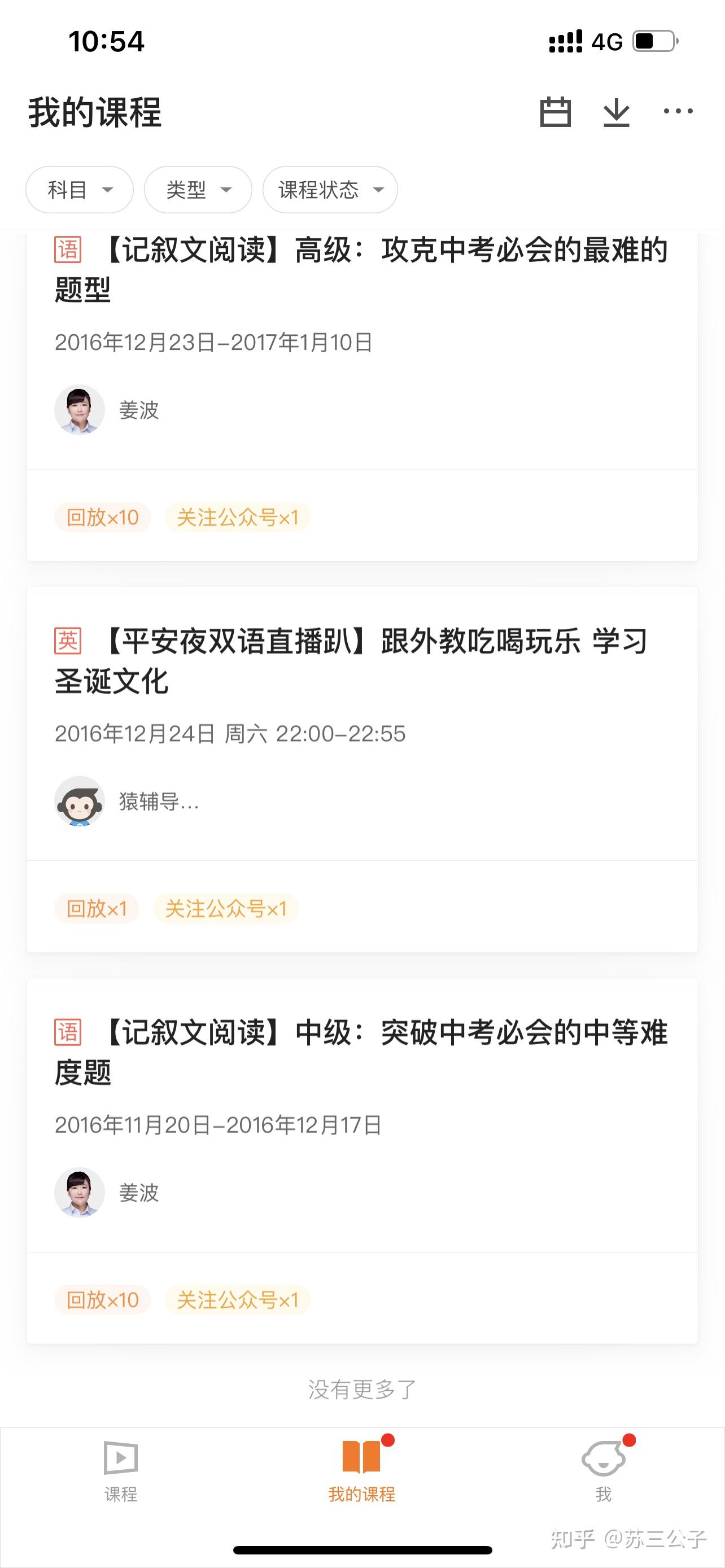Go to the 我 profile tab
The width and height of the screenshot is (725, 1568).
tap(603, 1472)
